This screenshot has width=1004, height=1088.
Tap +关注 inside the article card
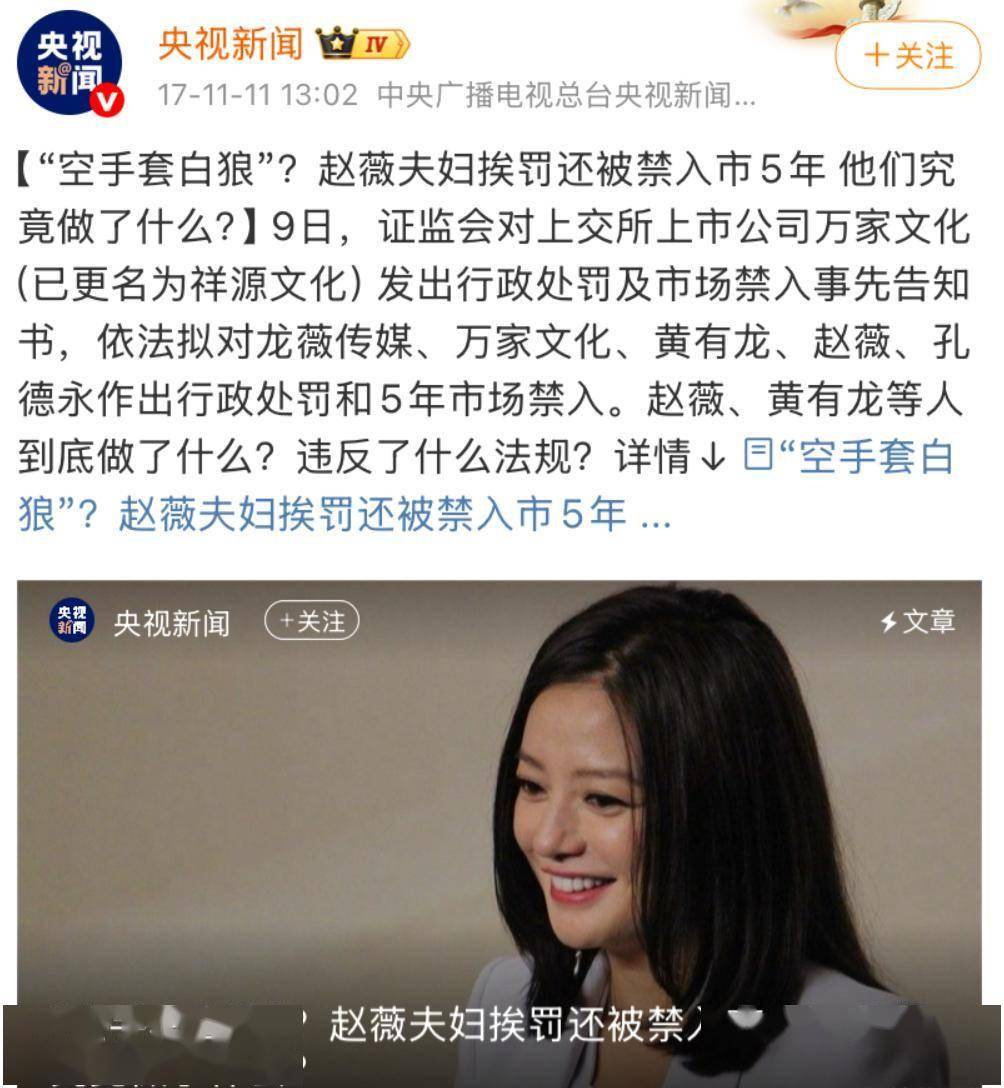[311, 622]
